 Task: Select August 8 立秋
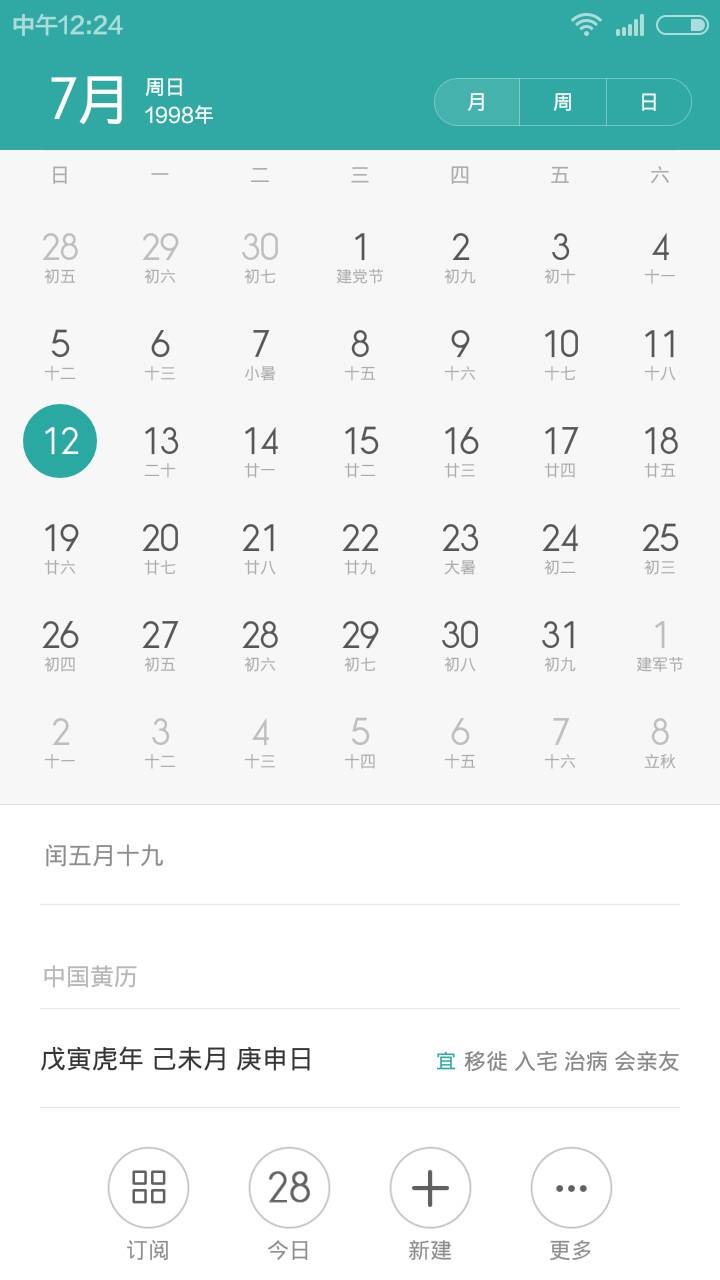[x=660, y=742]
